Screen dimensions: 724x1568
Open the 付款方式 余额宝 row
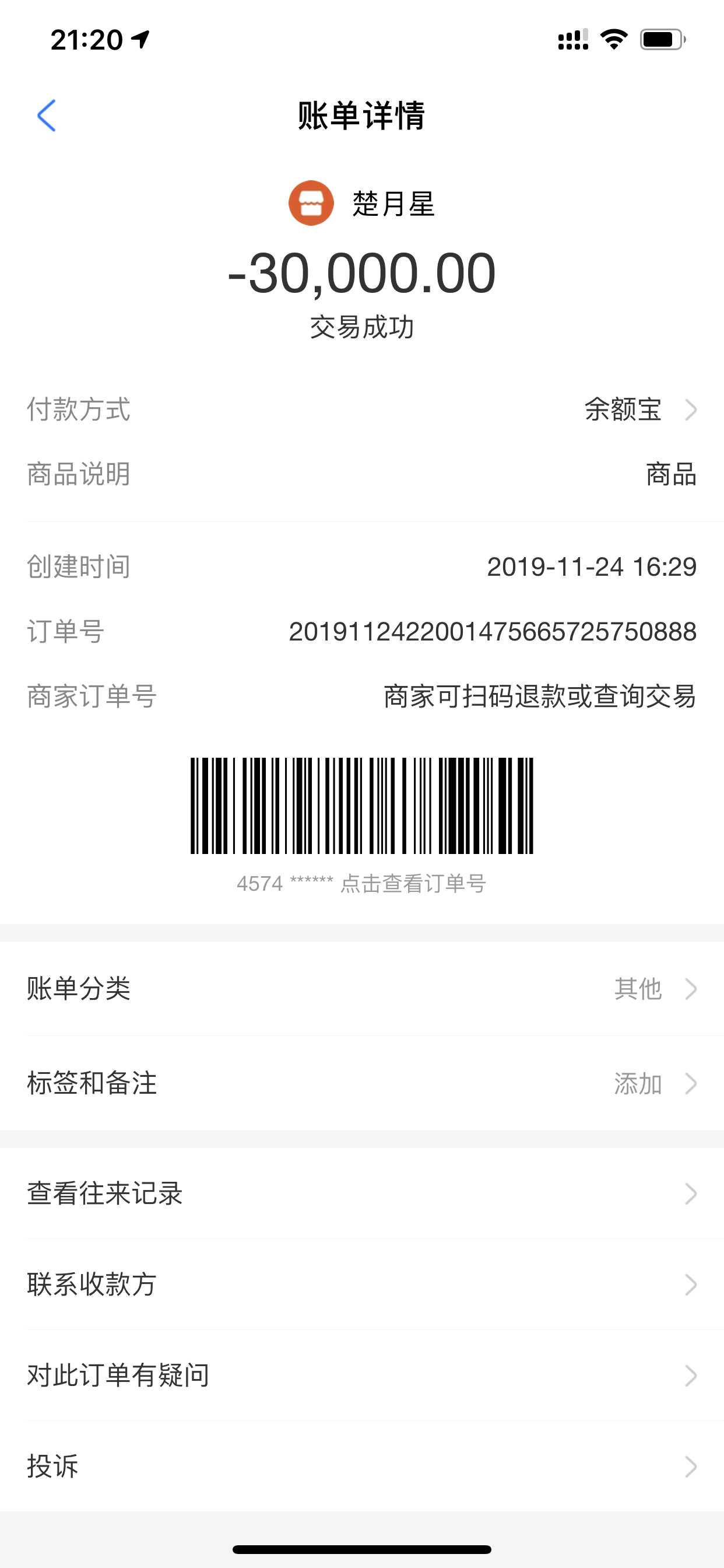639,409
